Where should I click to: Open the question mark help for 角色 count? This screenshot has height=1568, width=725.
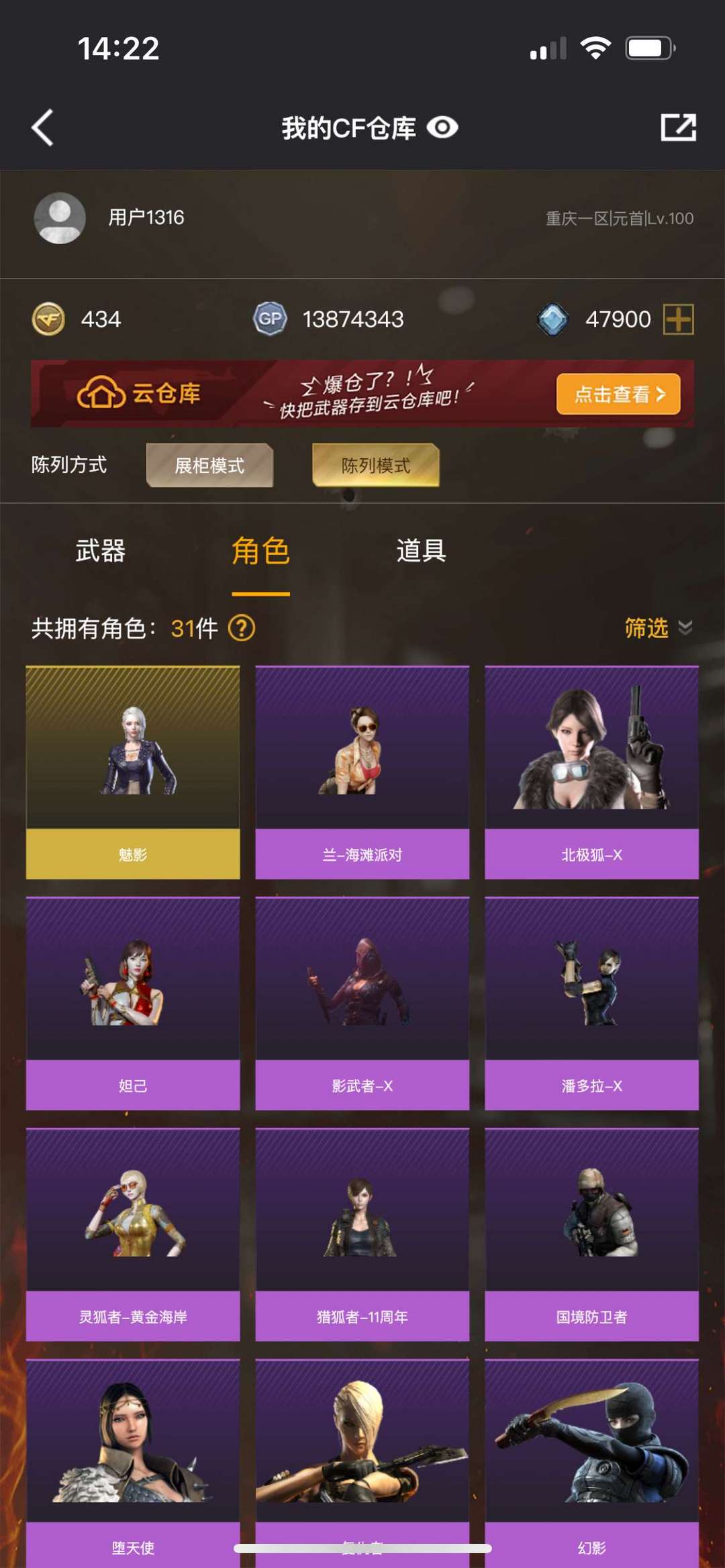[242, 628]
